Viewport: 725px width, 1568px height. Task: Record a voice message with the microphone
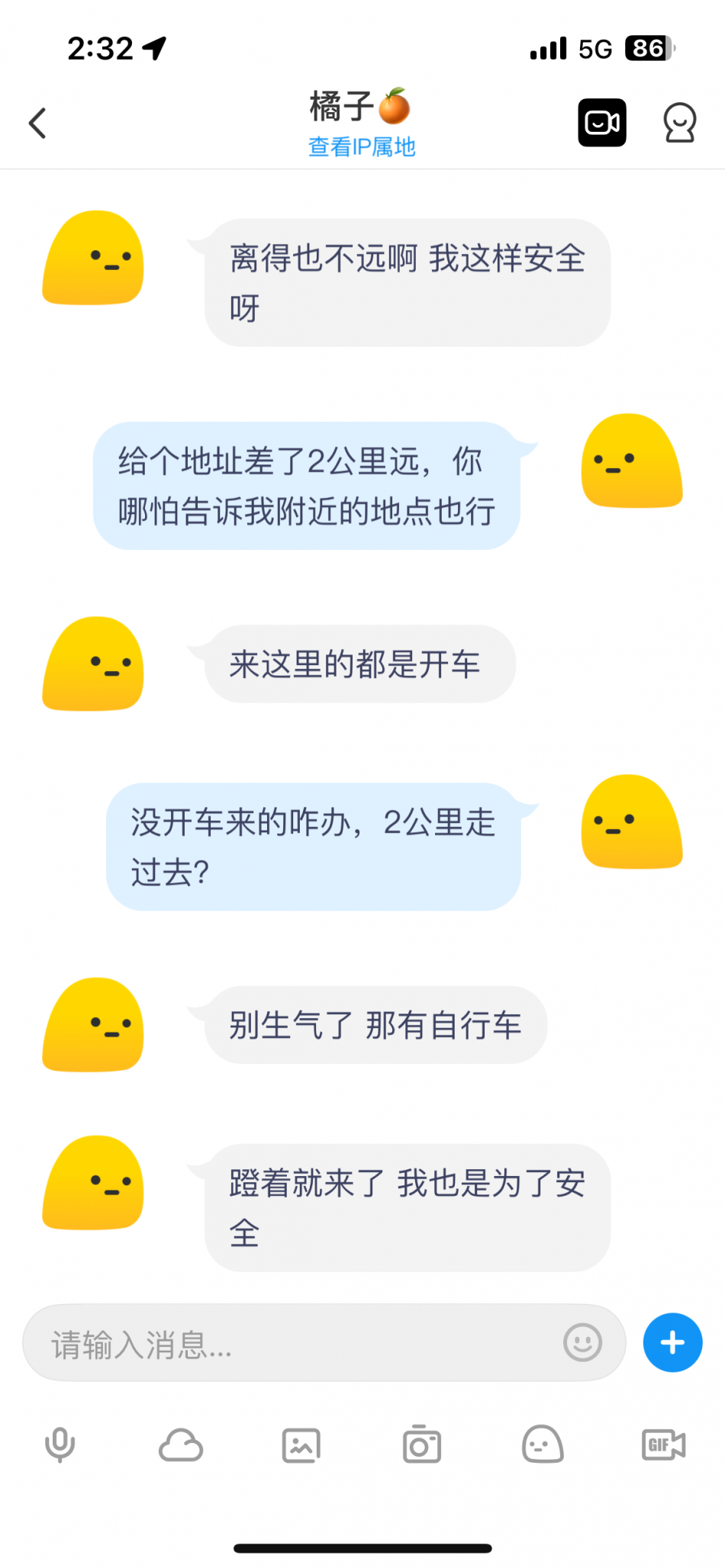pos(60,1444)
